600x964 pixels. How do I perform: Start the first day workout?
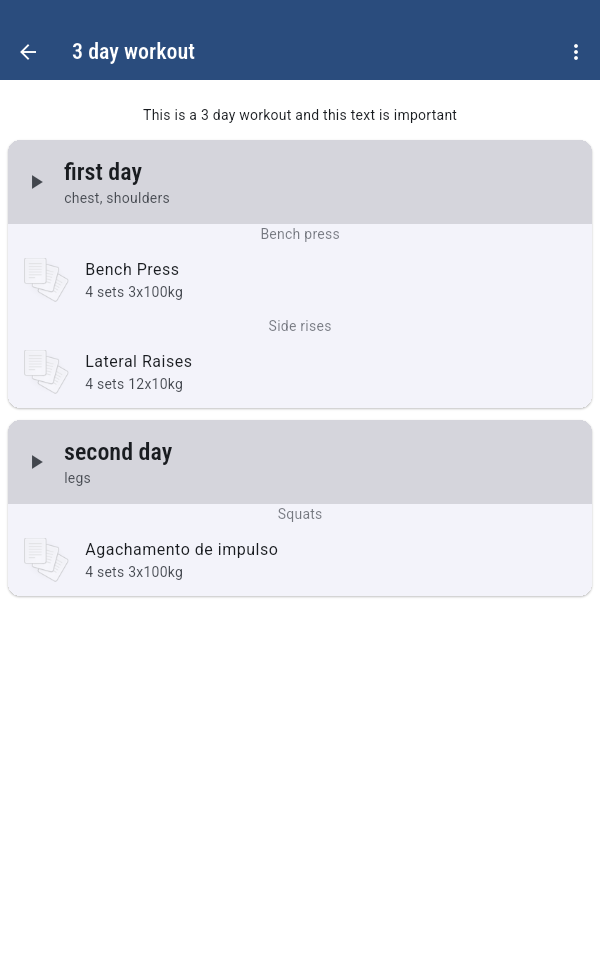point(37,182)
